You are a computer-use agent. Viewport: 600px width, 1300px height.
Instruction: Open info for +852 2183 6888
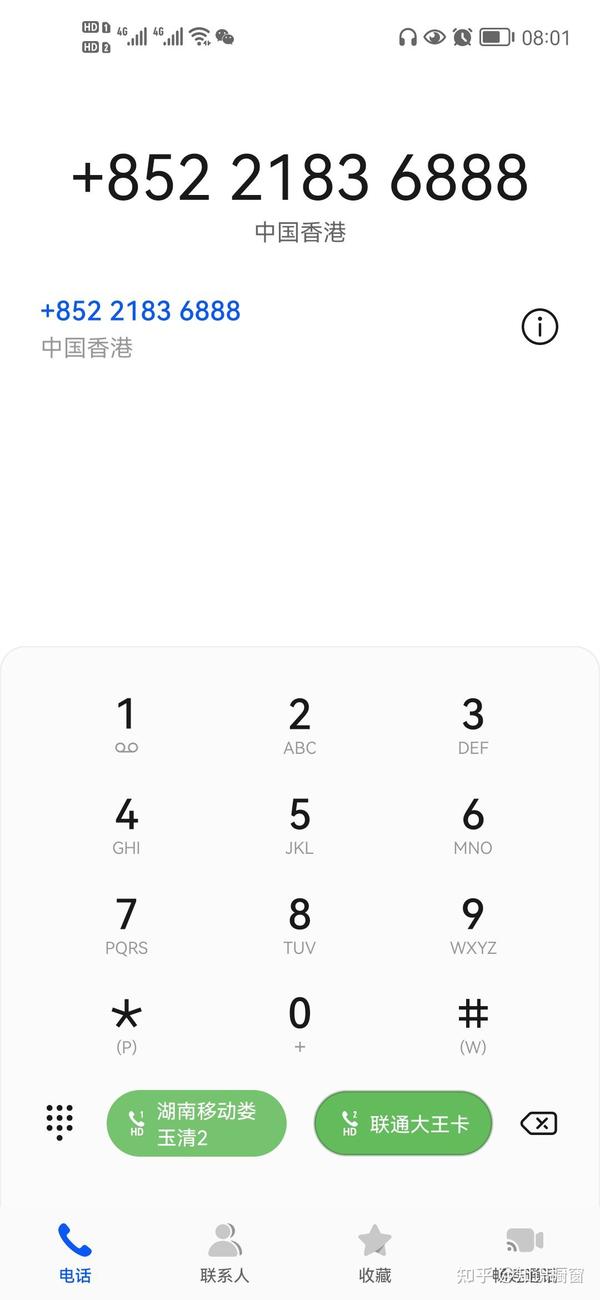point(540,327)
